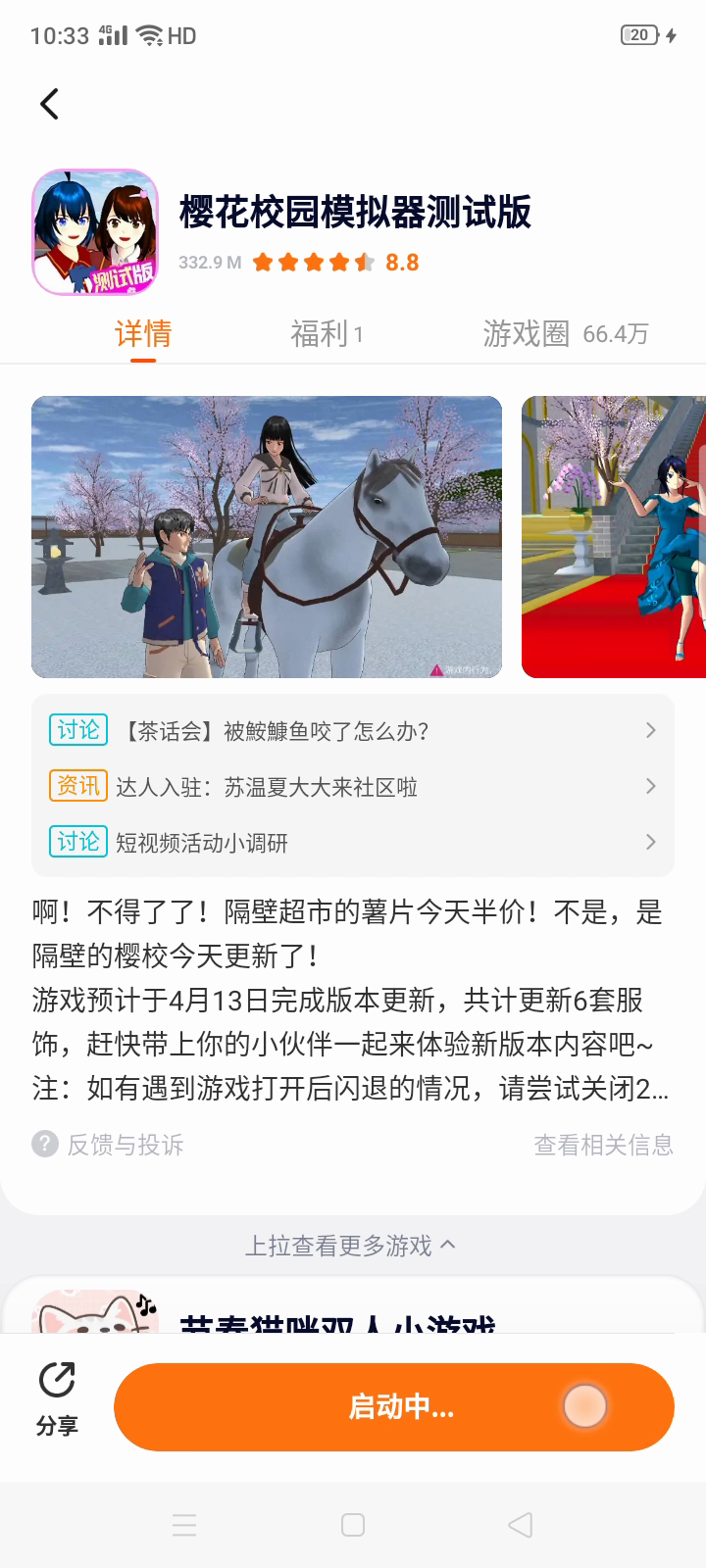Open the horse riding screenshot
Viewport: 706px width, 1568px height.
[267, 536]
